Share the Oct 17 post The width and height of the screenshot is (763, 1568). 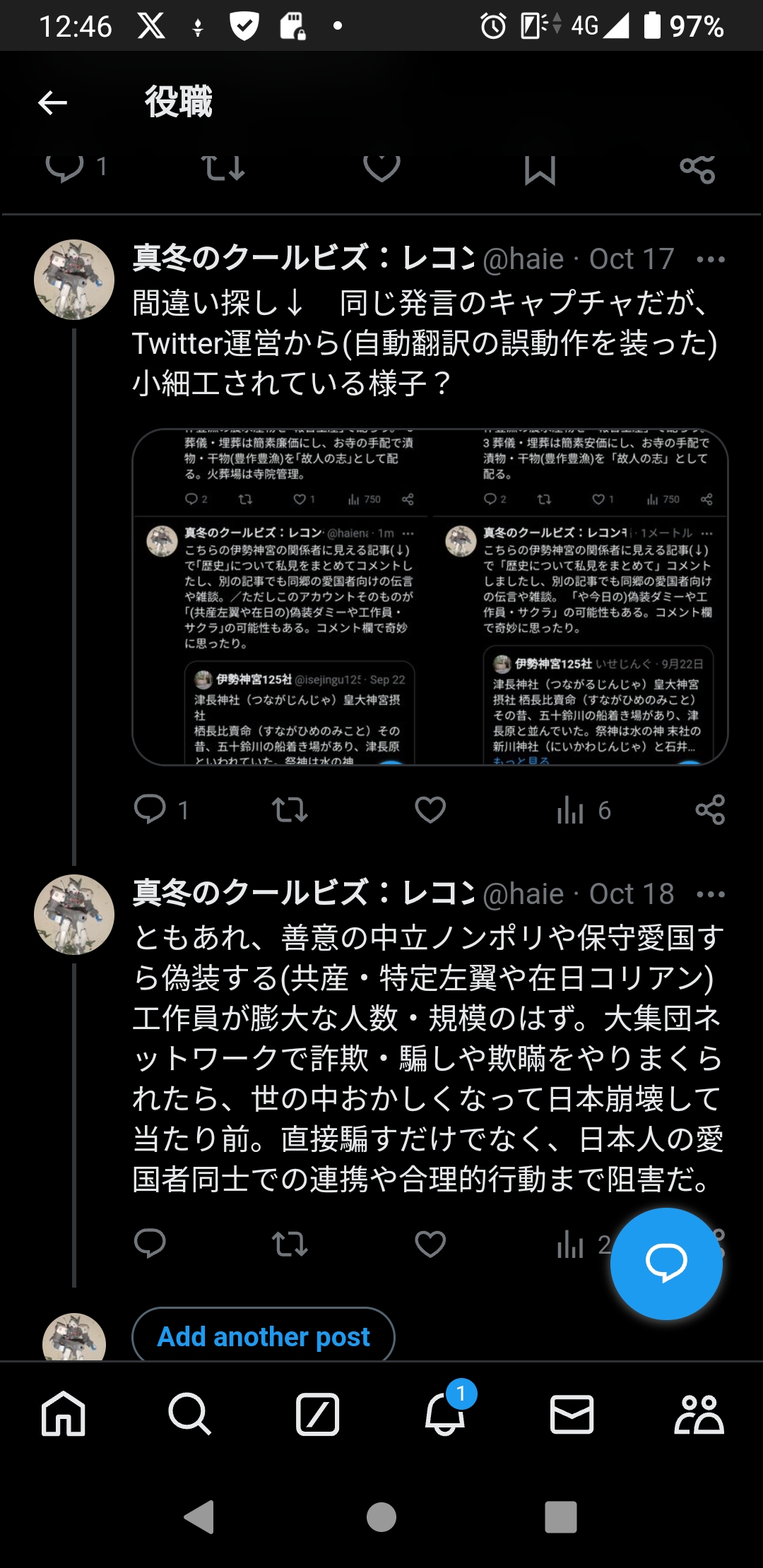710,809
